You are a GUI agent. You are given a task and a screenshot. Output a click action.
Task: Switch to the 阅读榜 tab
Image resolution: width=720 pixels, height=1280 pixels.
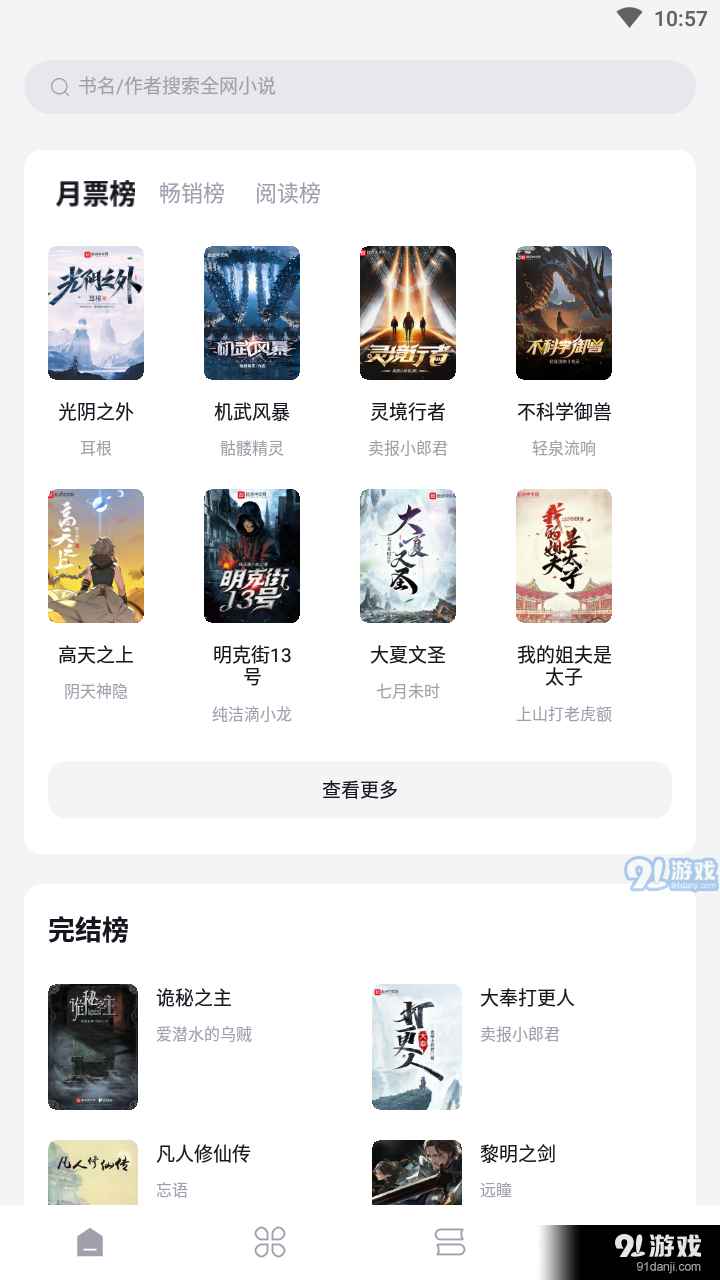[288, 193]
